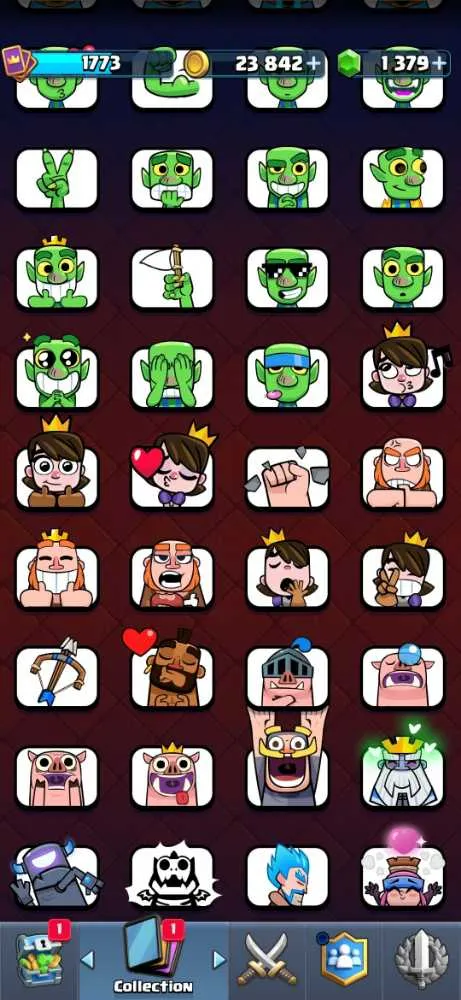
Task: Choose the skeleton dragon emote
Action: coord(172,875)
